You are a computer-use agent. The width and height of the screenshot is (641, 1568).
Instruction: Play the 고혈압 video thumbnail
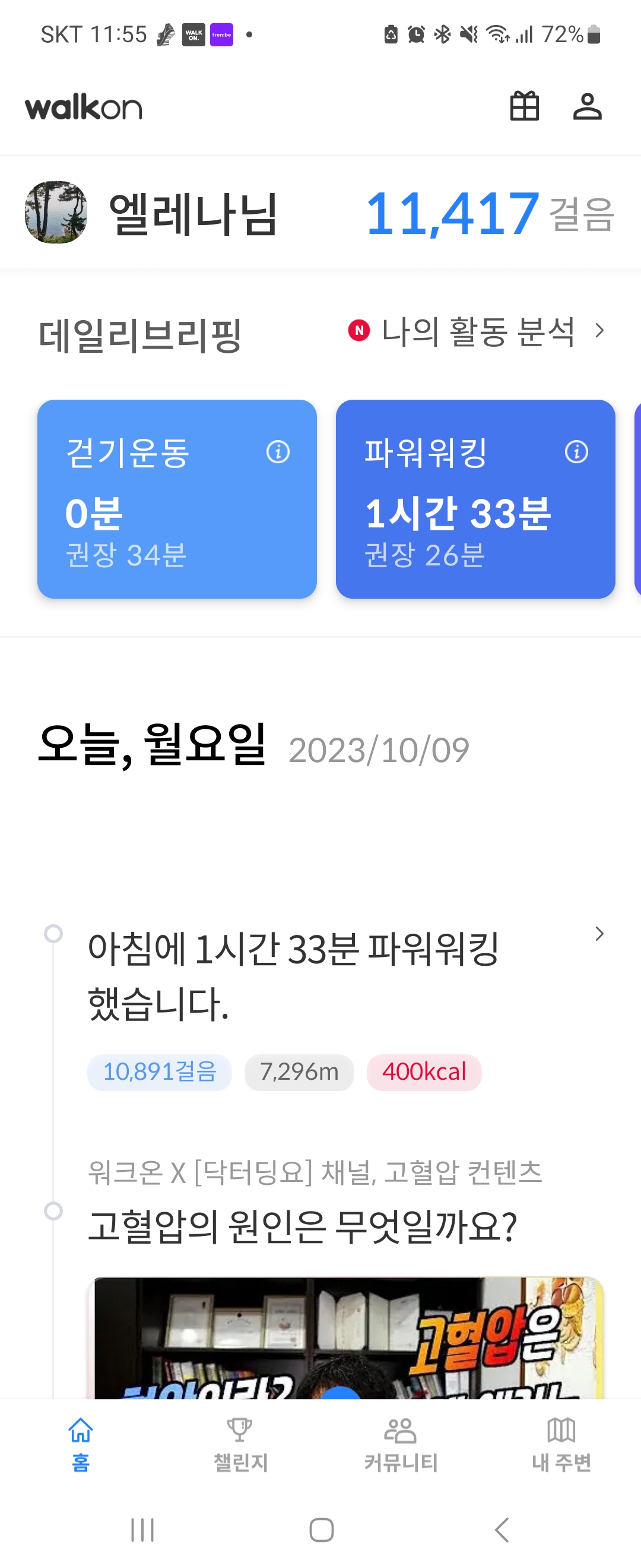coord(345,1339)
